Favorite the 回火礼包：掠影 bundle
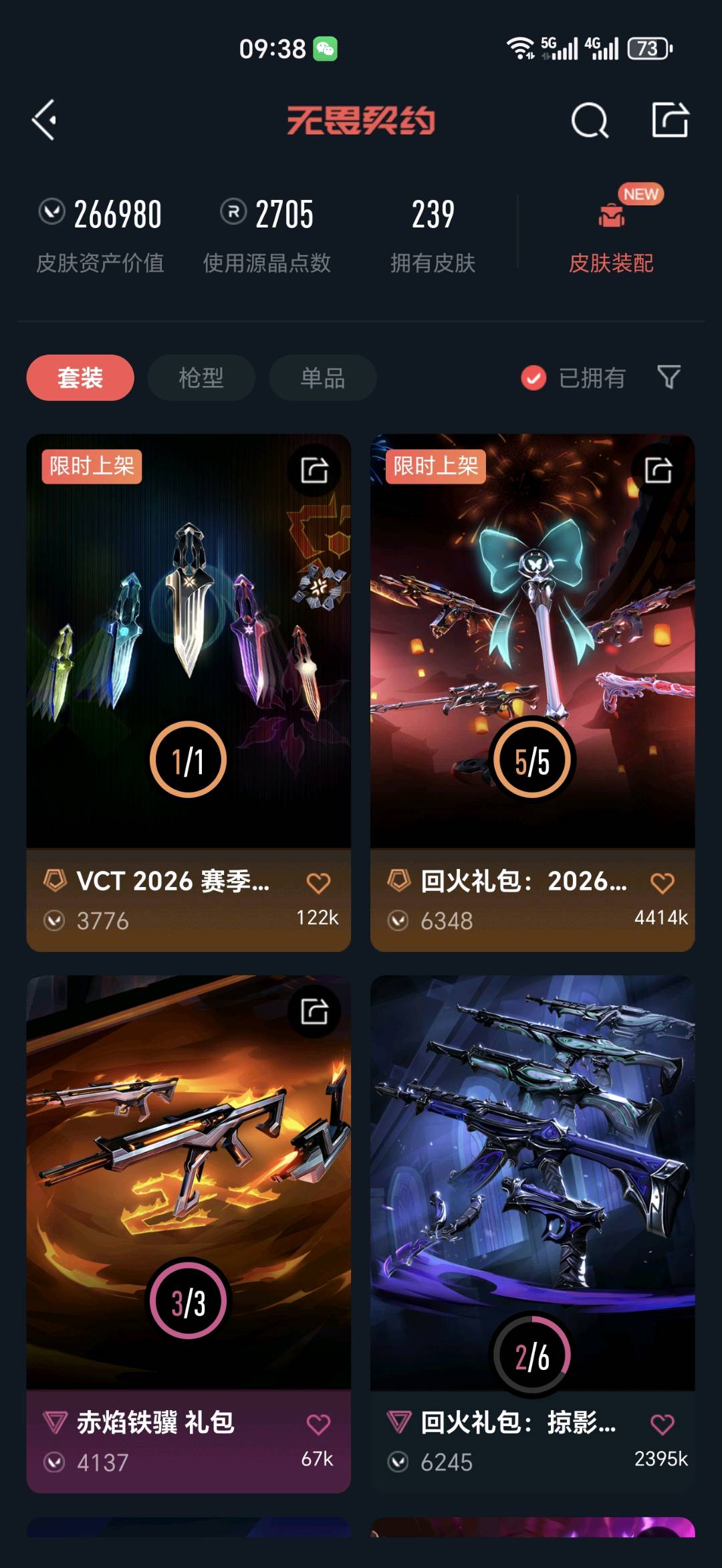Viewport: 722px width, 1568px height. click(x=663, y=1424)
